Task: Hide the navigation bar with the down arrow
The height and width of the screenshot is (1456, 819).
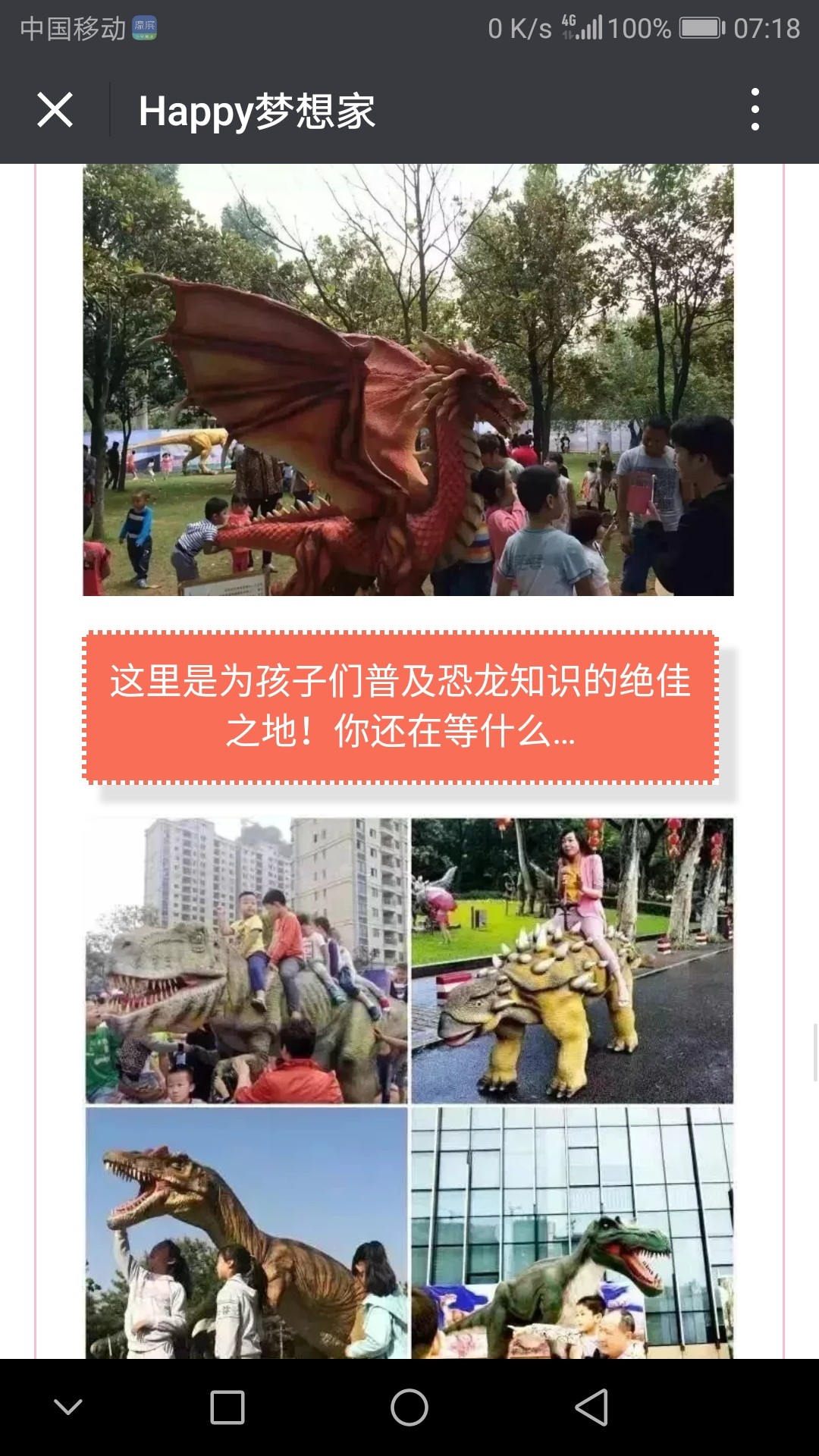Action: pos(68,1407)
